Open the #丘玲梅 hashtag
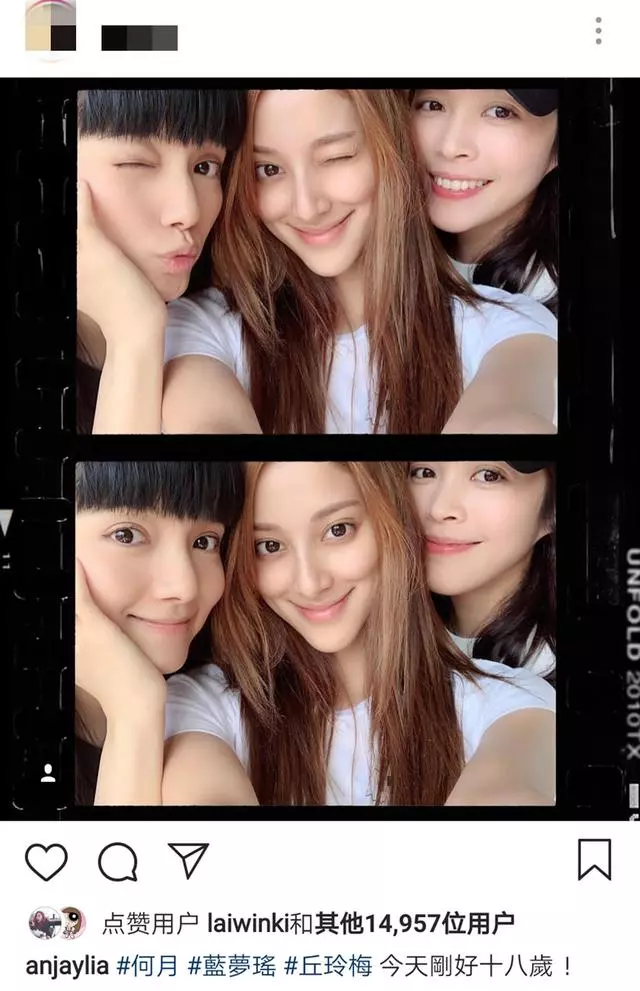The image size is (640, 991). click(328, 966)
